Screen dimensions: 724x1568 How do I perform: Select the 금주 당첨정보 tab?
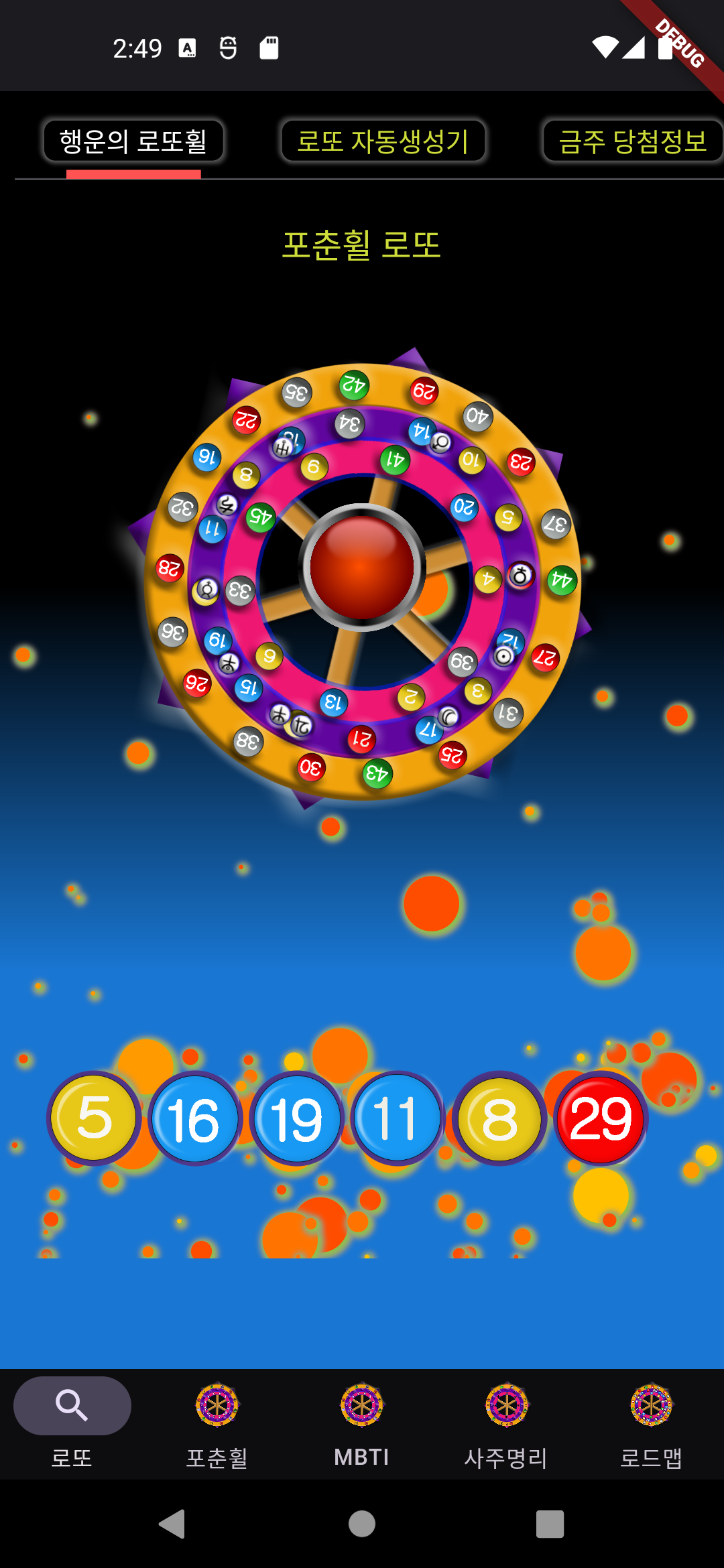click(632, 141)
